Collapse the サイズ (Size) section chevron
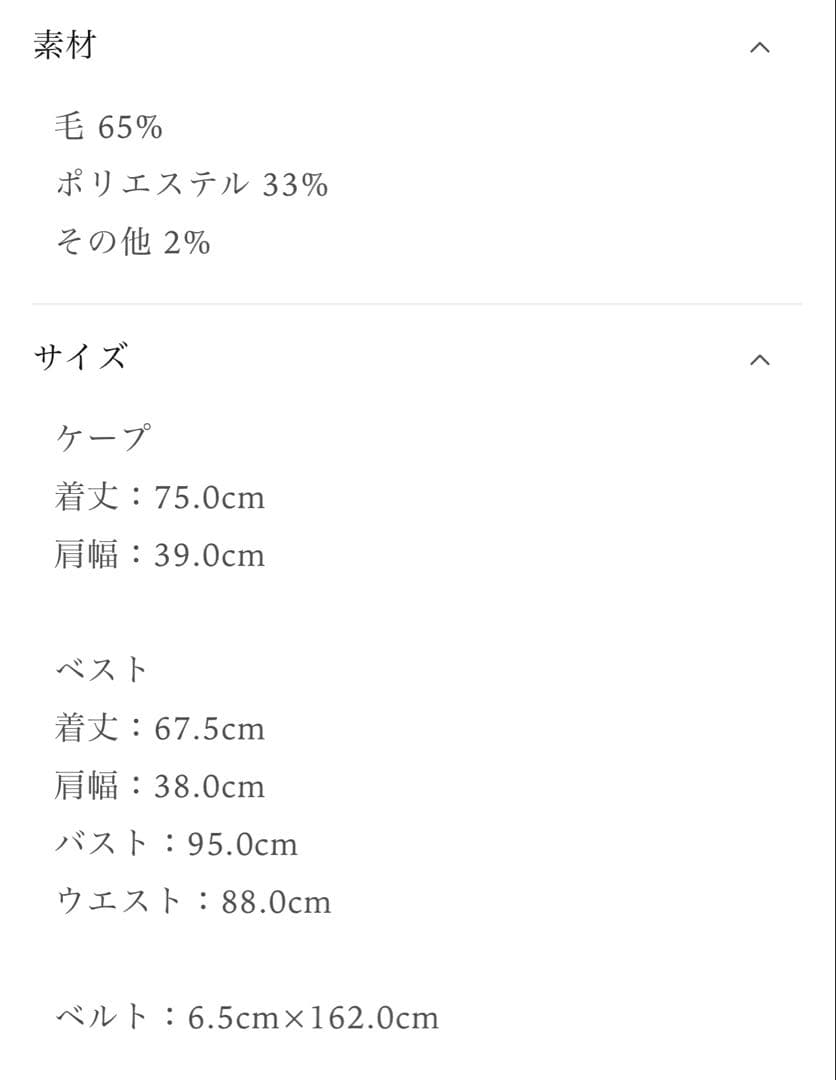Viewport: 836px width, 1080px height. 762,358
